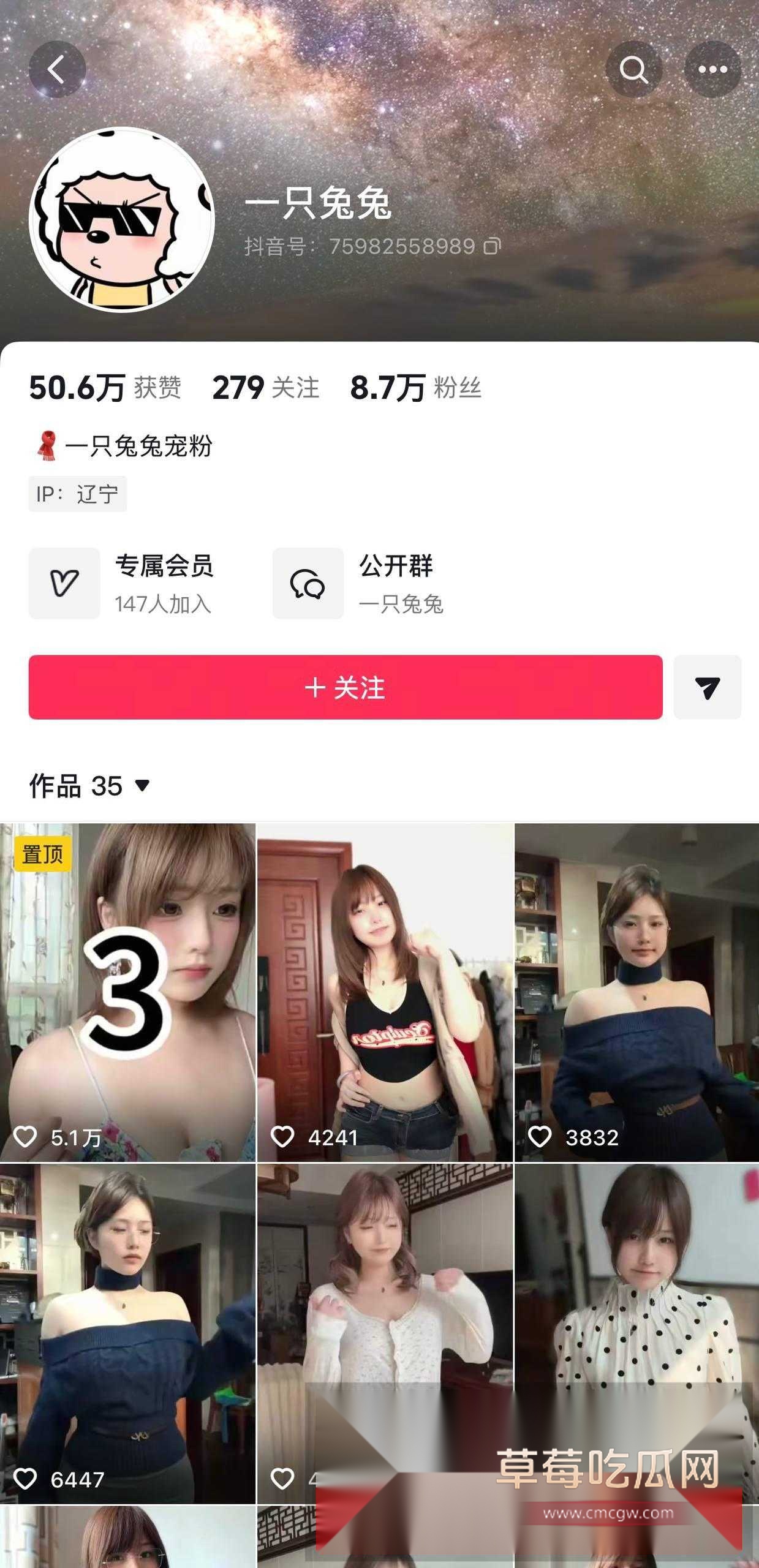View the profile avatar picture

pos(122,219)
